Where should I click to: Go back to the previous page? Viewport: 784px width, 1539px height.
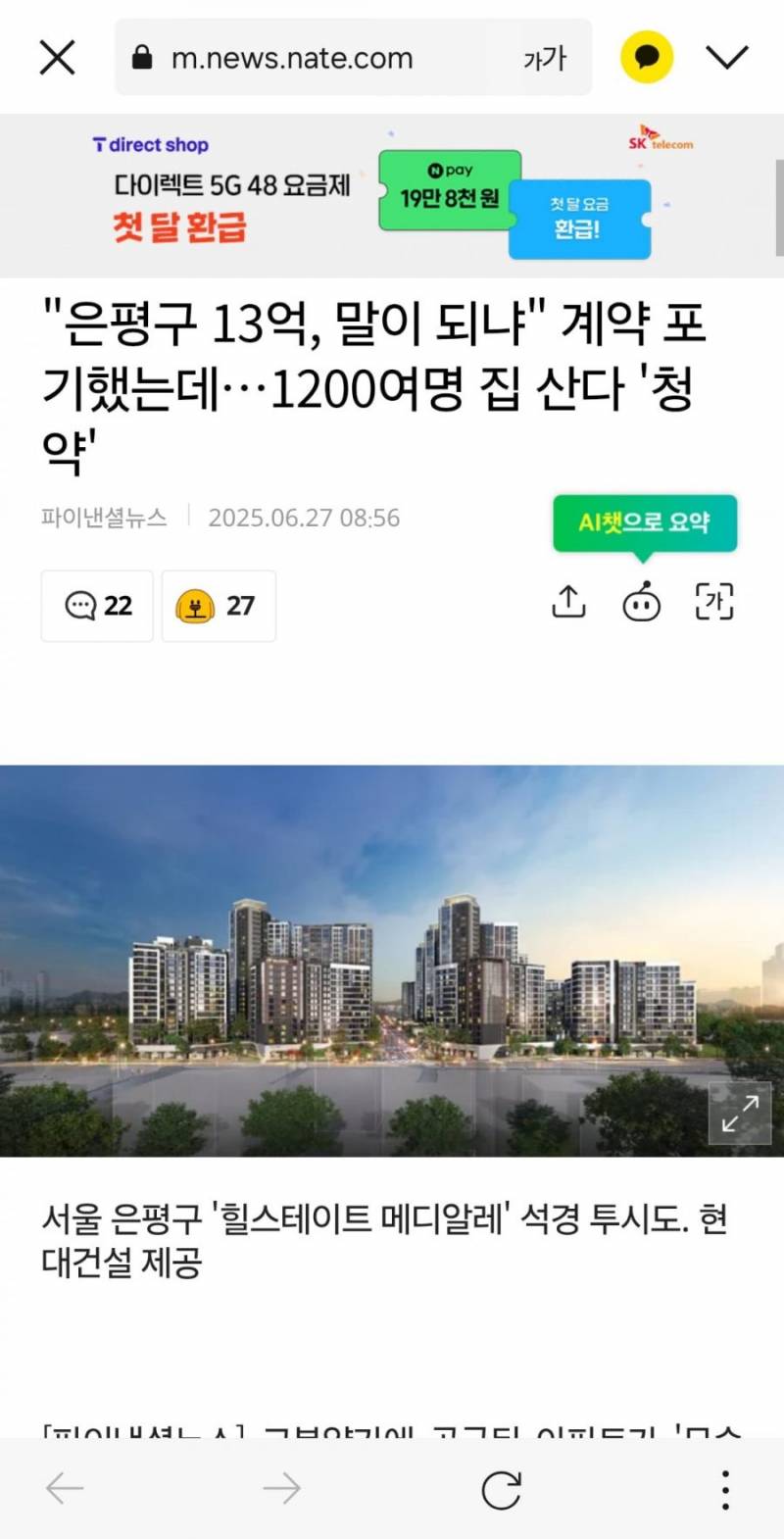pos(65,1489)
